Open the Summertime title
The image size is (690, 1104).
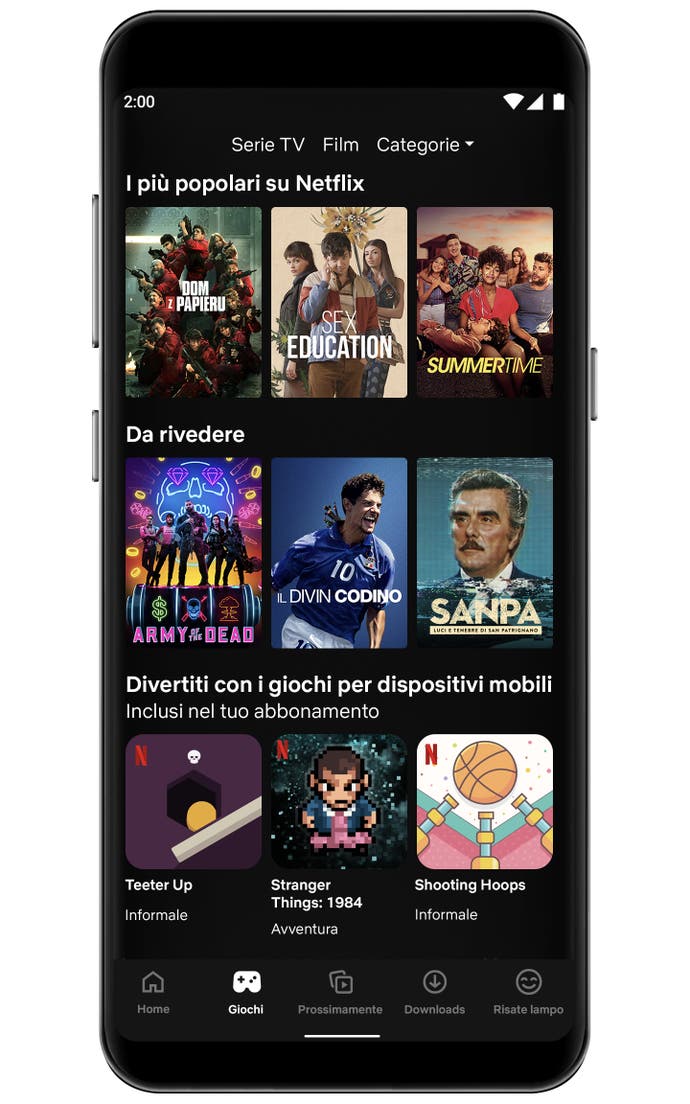[484, 302]
